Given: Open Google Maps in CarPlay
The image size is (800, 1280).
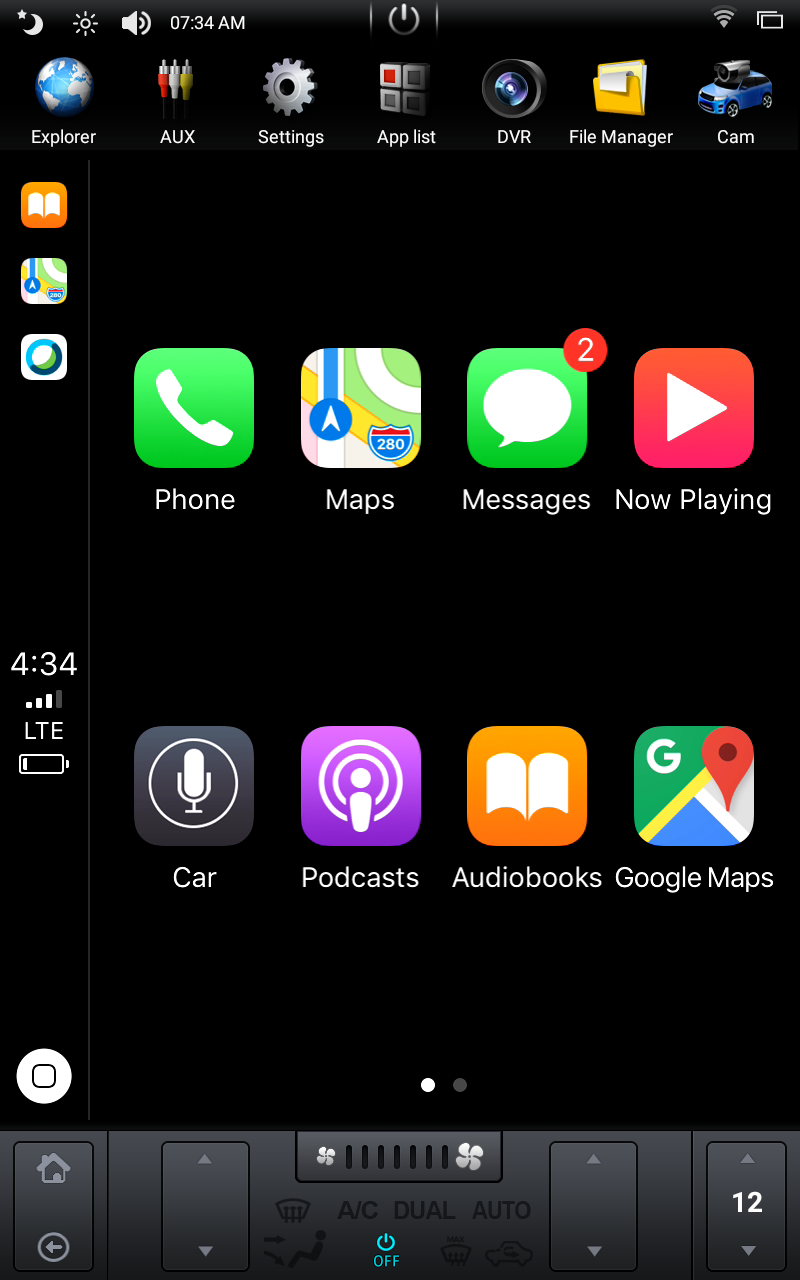Looking at the screenshot, I should click(693, 785).
